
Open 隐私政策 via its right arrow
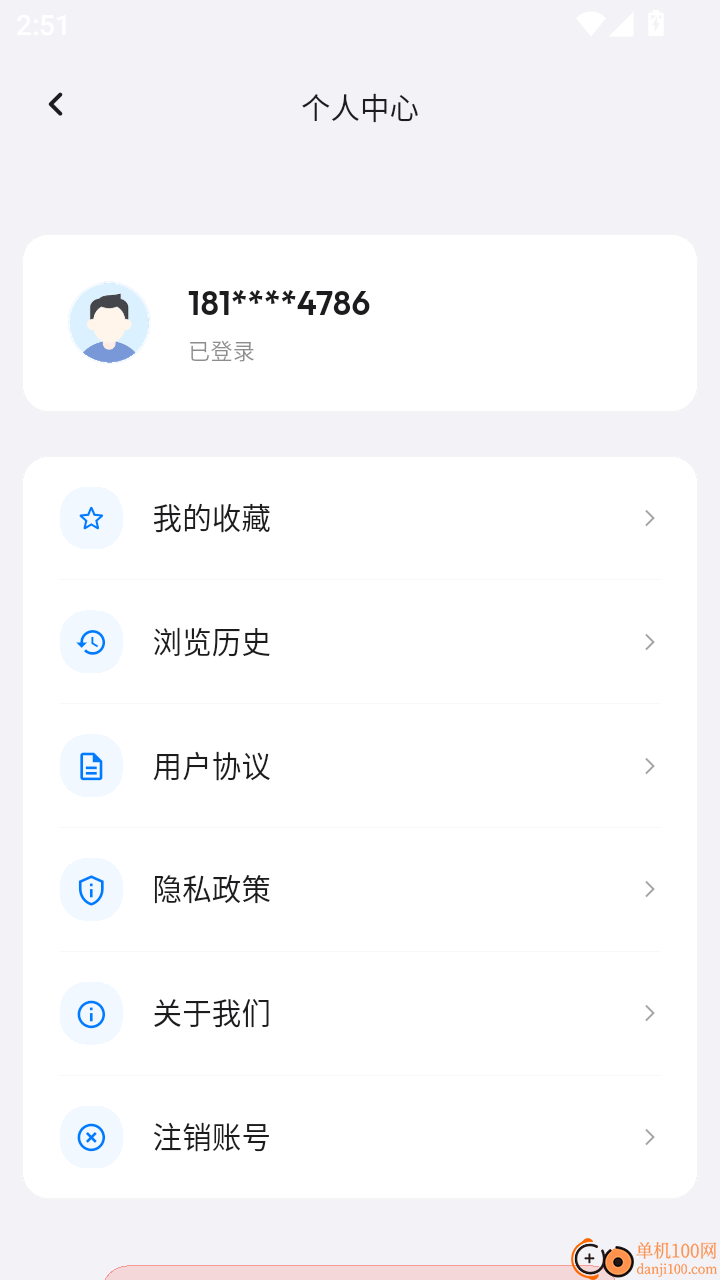point(649,889)
